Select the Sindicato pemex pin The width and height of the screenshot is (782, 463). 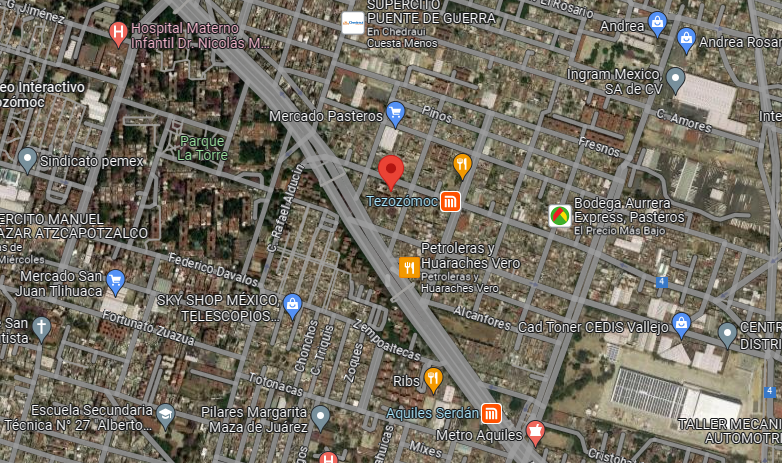[x=27, y=160]
